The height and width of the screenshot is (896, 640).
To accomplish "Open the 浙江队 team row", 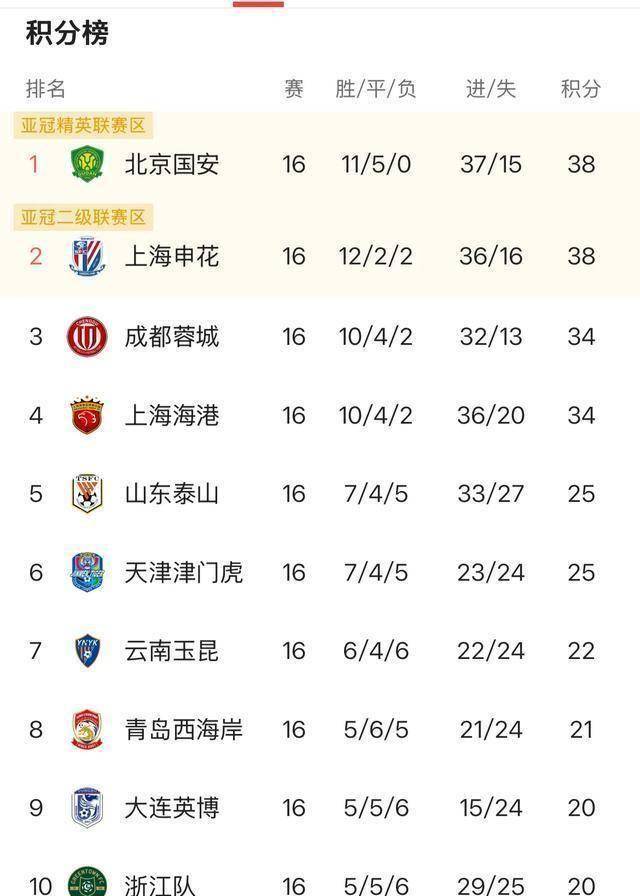I will pyautogui.click(x=160, y=884).
